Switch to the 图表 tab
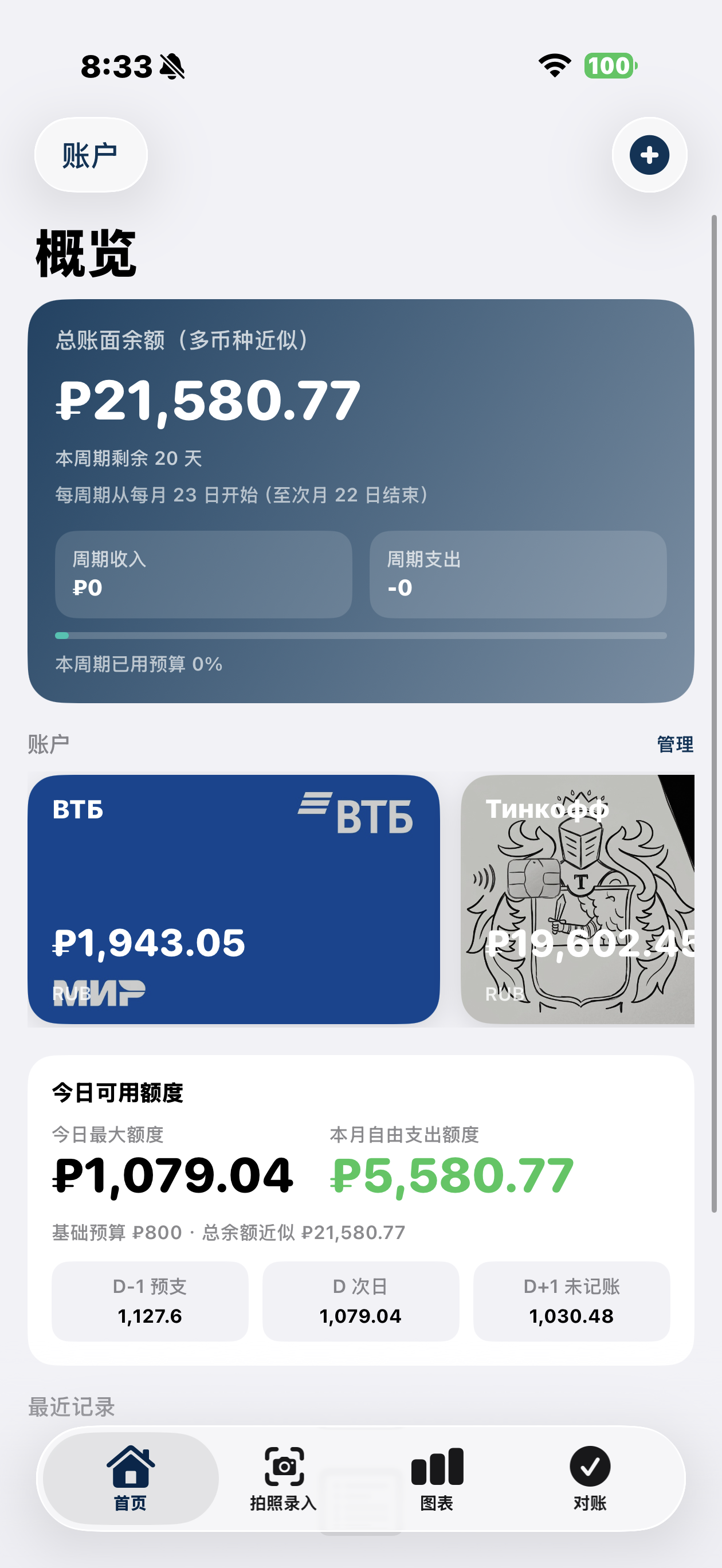The height and width of the screenshot is (1568, 722). (437, 1479)
